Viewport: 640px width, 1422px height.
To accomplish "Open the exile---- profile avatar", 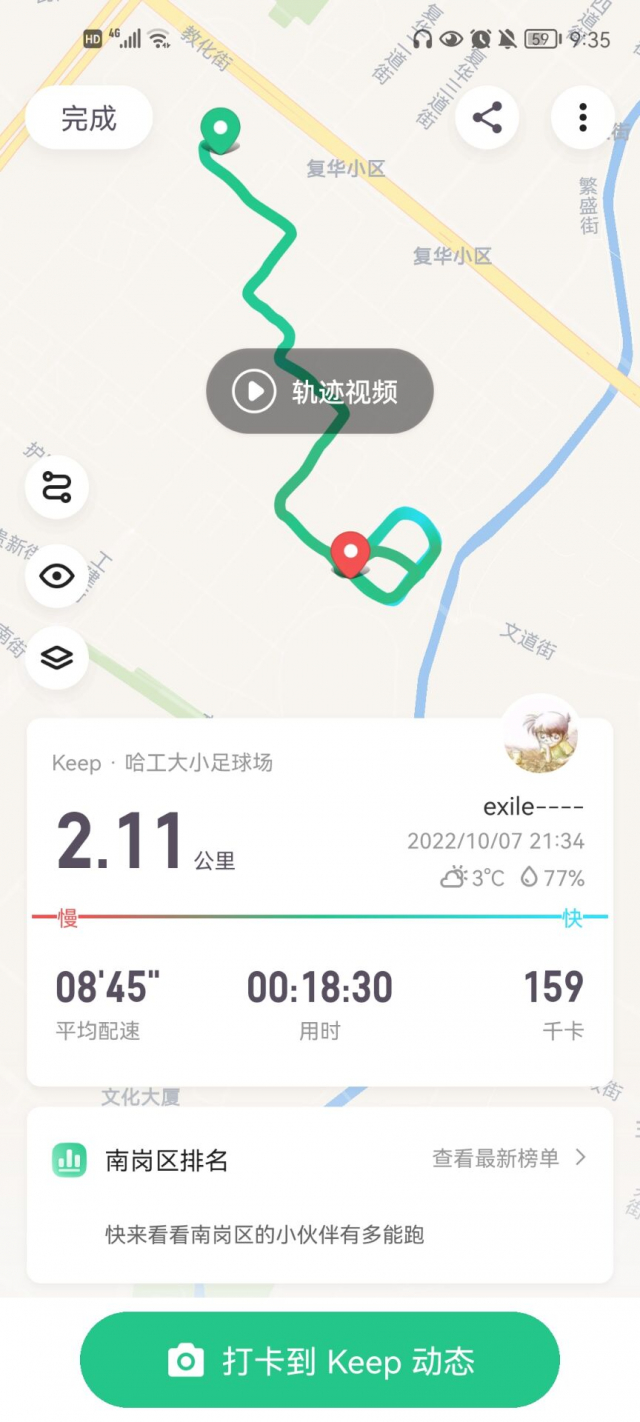I will tap(541, 735).
